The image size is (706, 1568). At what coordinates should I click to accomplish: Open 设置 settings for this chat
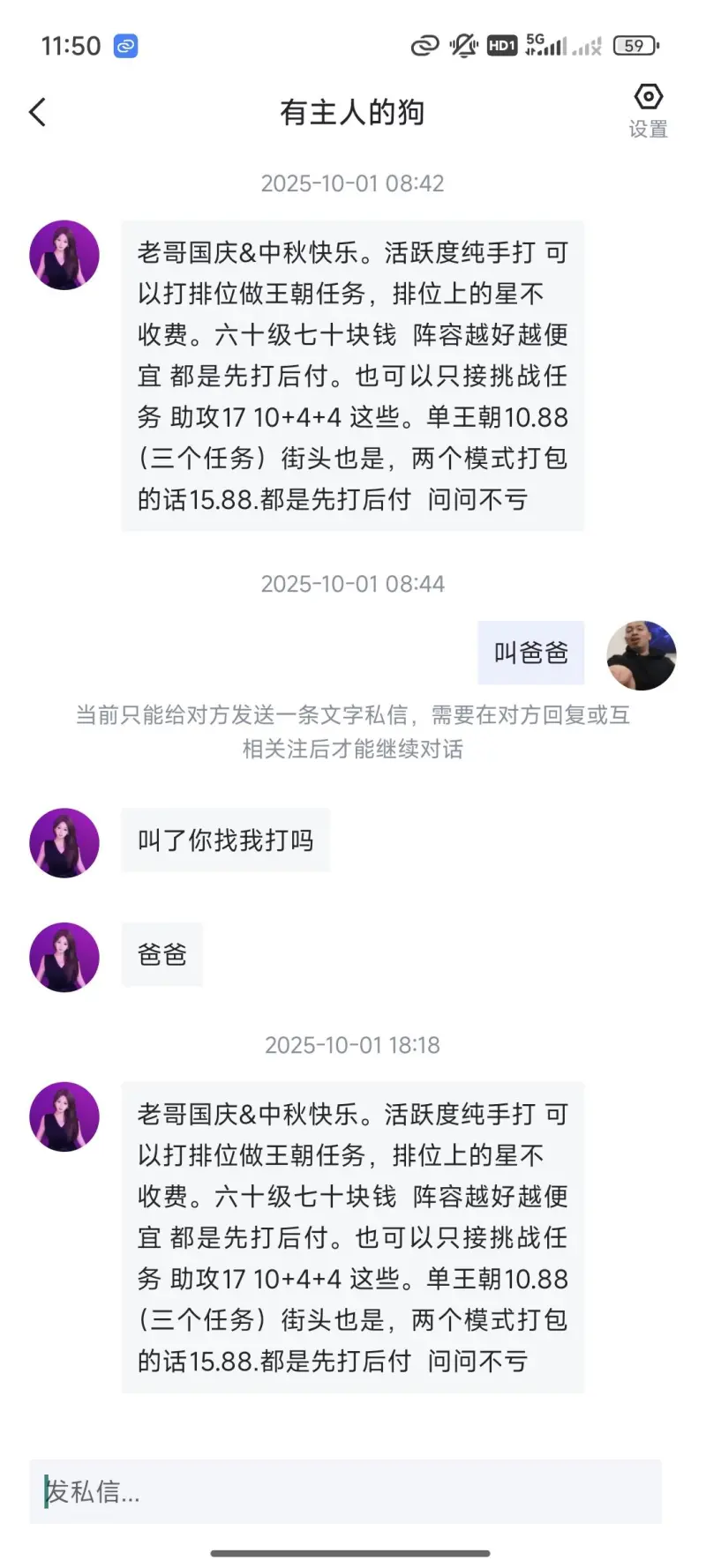click(x=648, y=110)
